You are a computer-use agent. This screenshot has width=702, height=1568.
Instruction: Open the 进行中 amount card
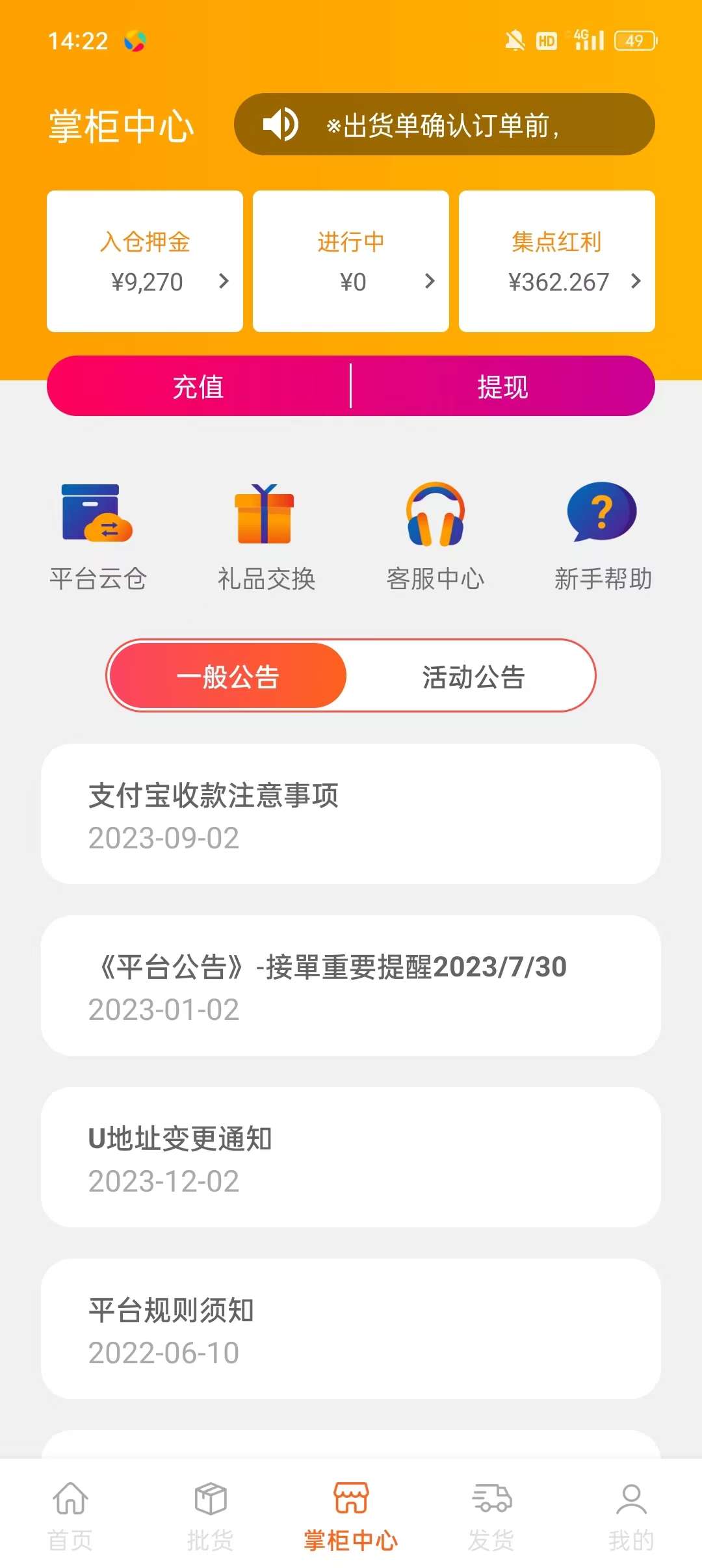click(351, 261)
